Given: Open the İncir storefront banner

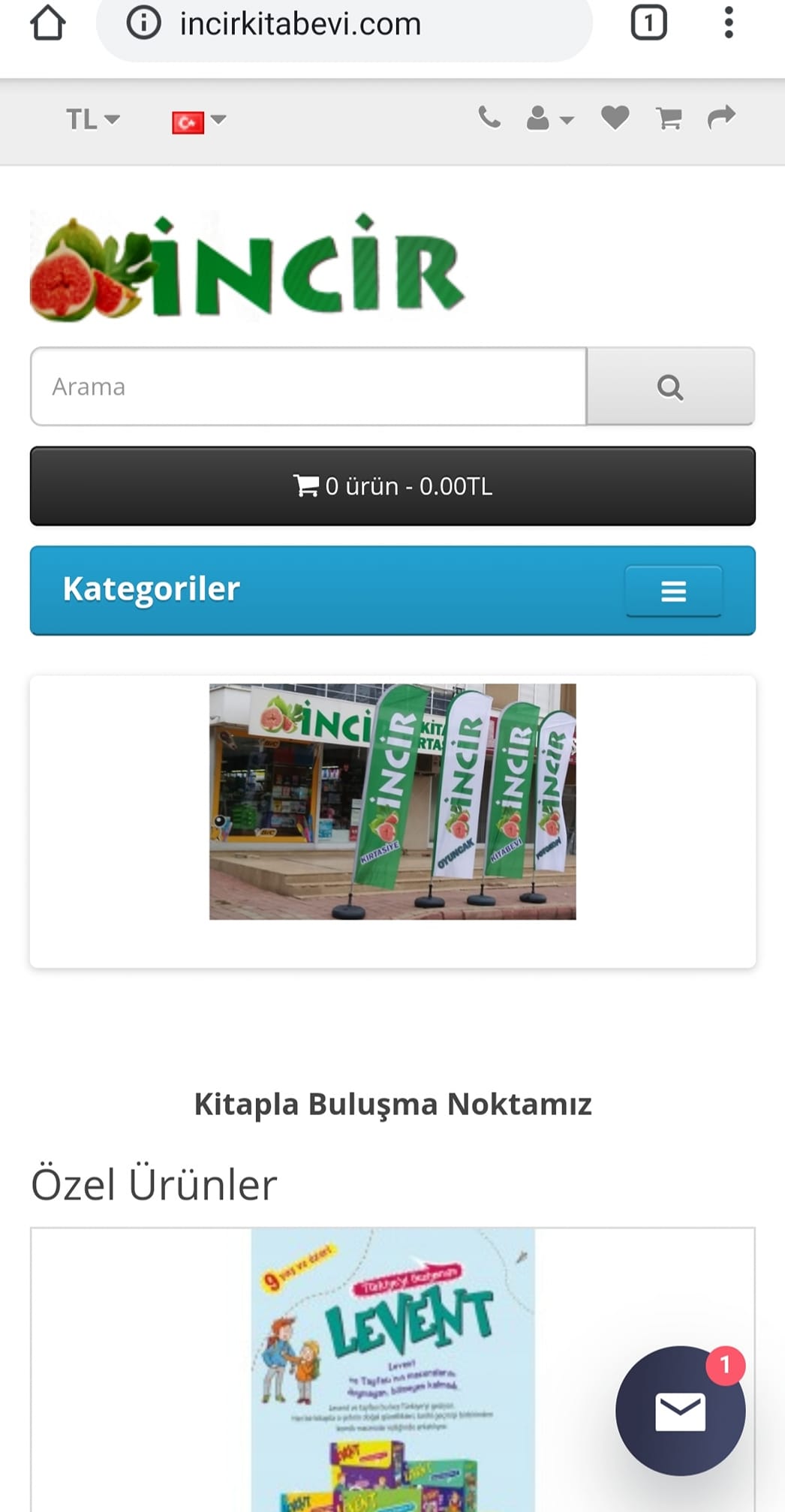Looking at the screenshot, I should click(392, 801).
